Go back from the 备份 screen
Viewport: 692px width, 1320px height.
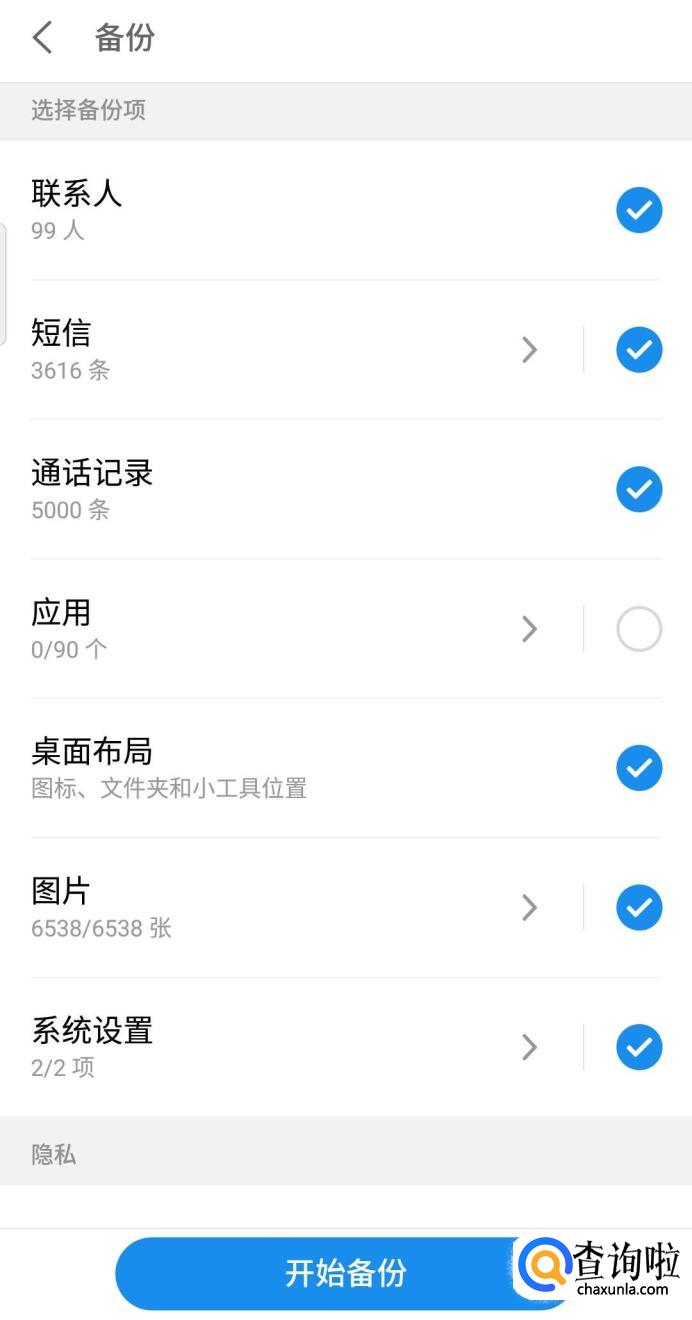pyautogui.click(x=42, y=39)
